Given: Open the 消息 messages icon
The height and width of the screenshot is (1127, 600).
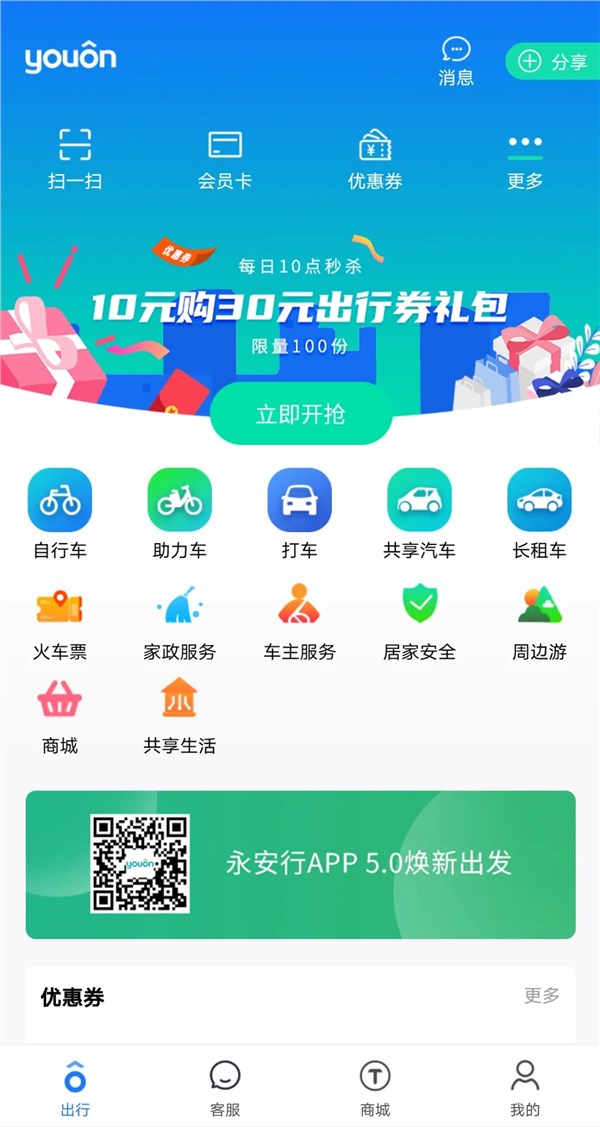Looking at the screenshot, I should [x=456, y=60].
